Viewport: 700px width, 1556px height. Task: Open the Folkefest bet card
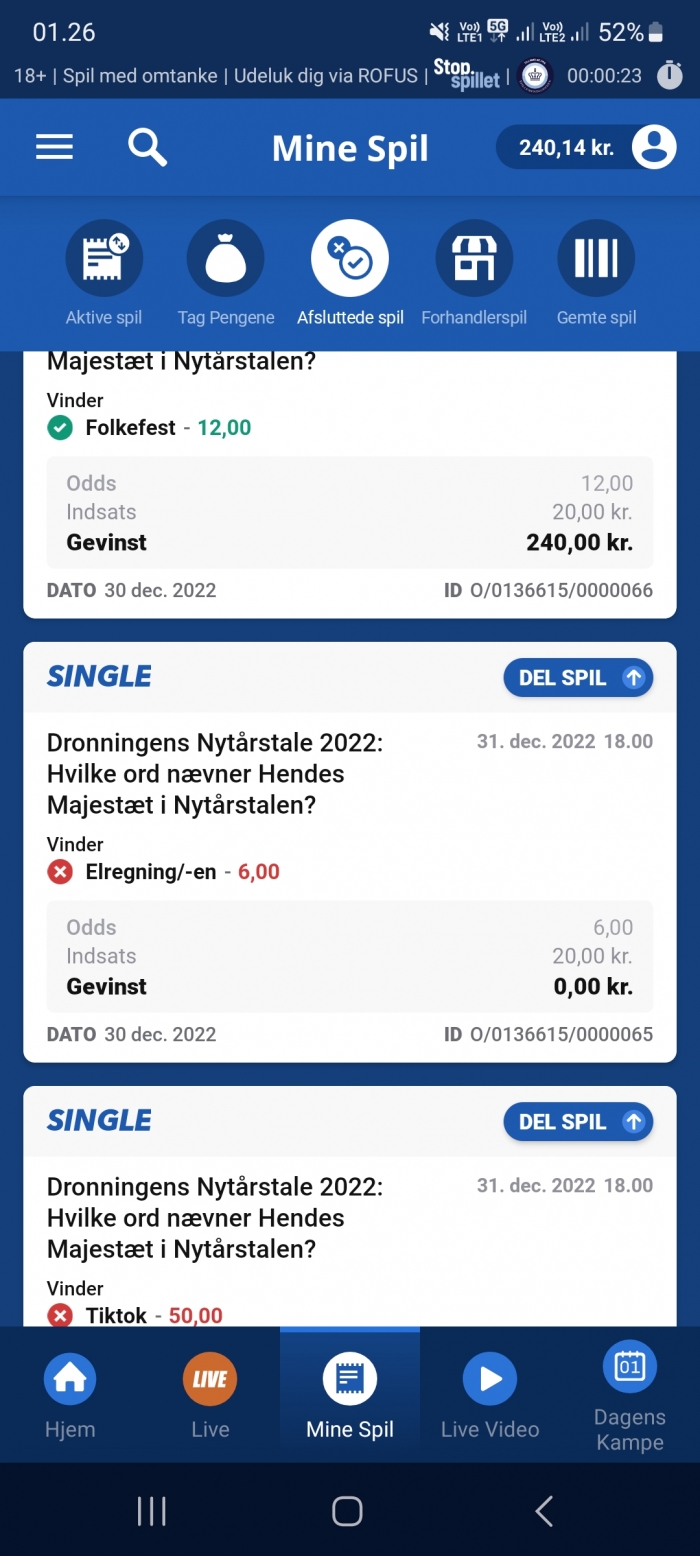tap(350, 484)
